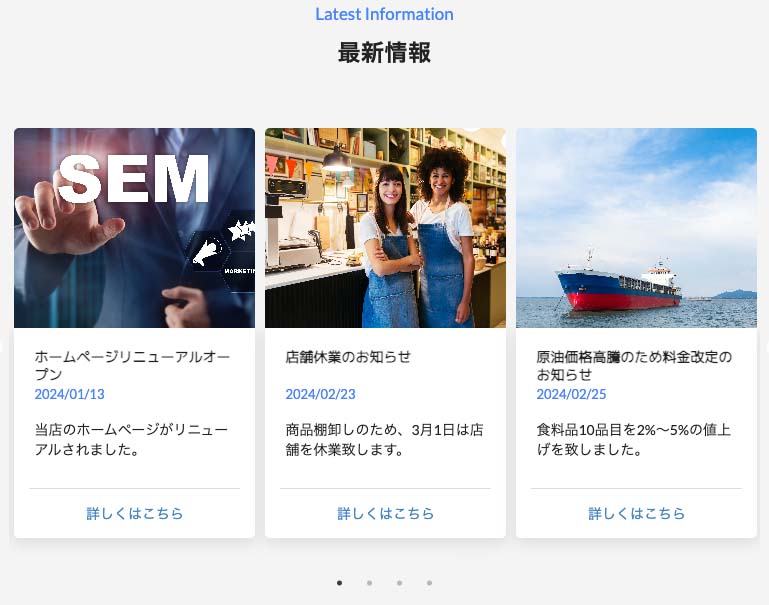Open the store closure notice image
The height and width of the screenshot is (605, 769).
pos(385,228)
